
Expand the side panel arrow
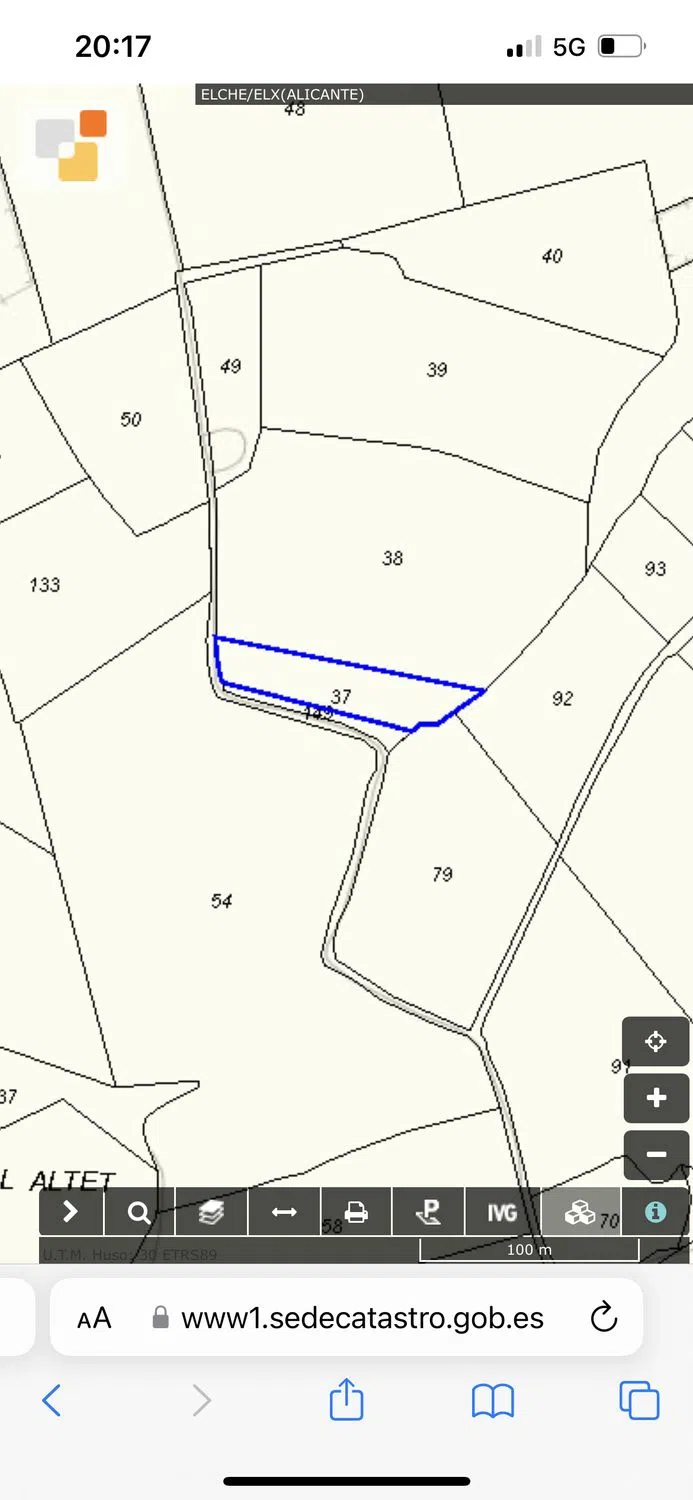(70, 1212)
